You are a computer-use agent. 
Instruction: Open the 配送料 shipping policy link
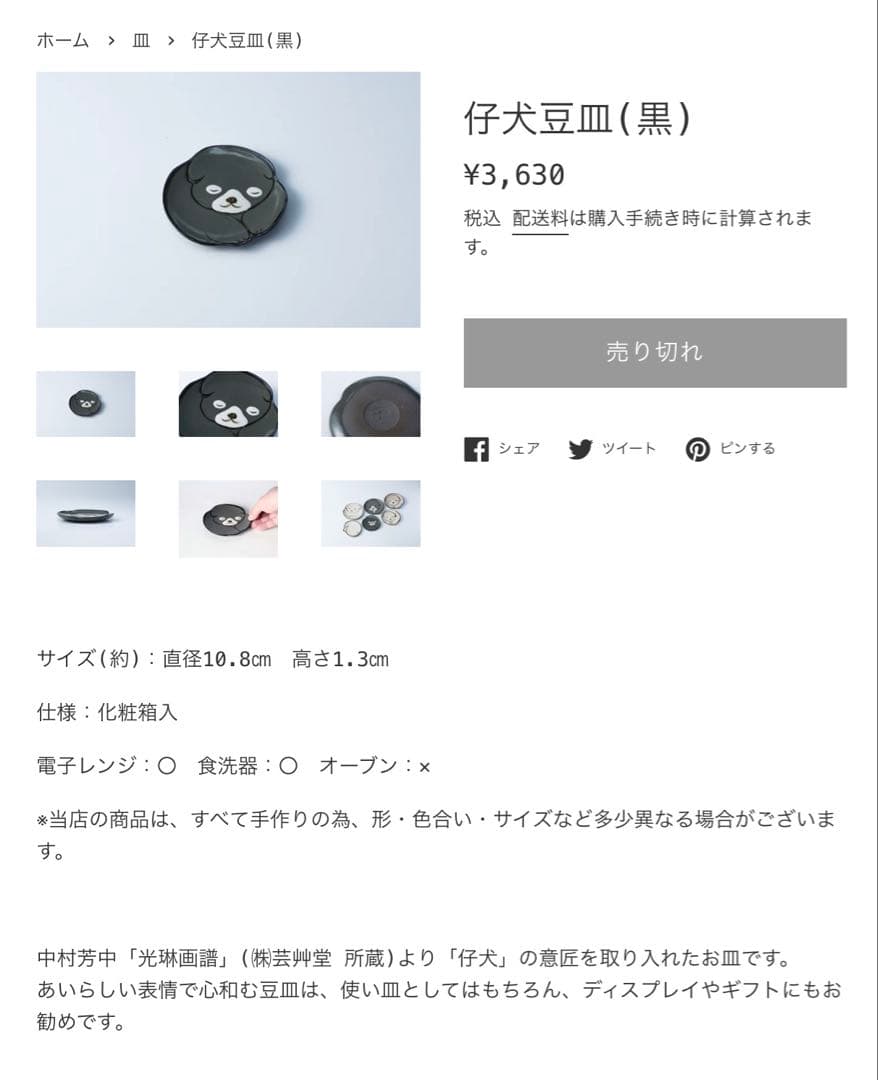click(x=540, y=219)
